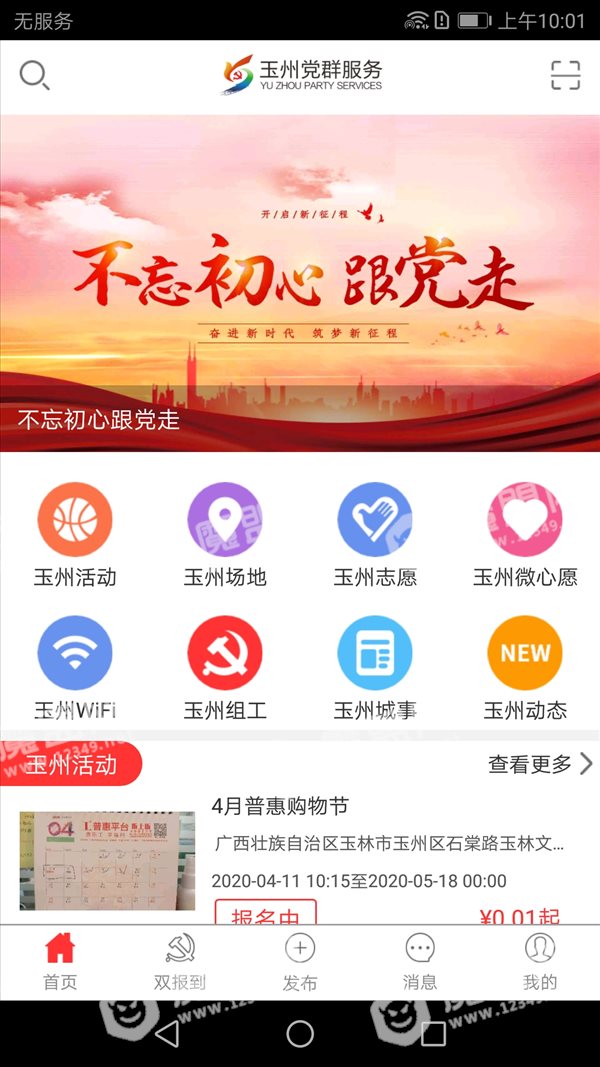Switch to the 双报到 tab
Screen dimensions: 600x1067
point(180,962)
